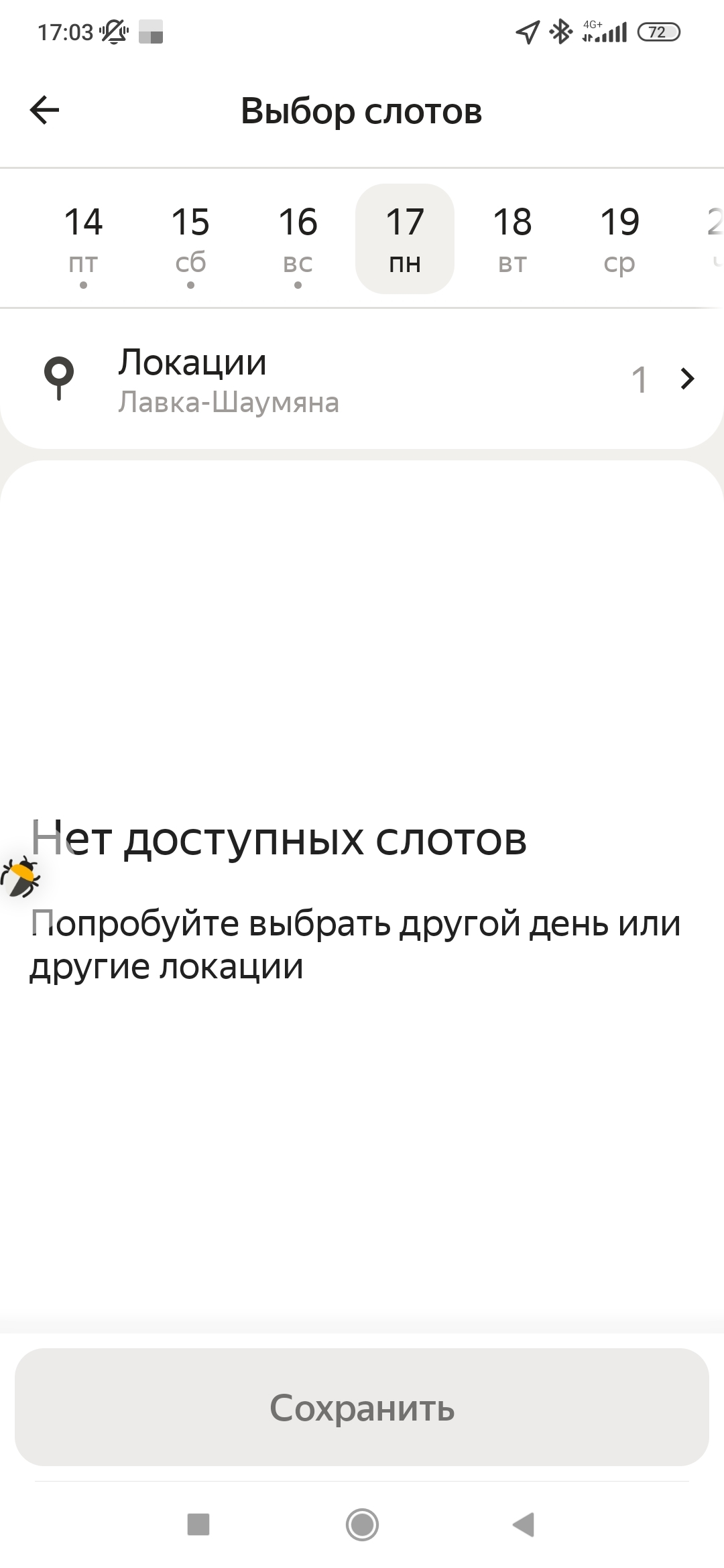This screenshot has width=724, height=1568.
Task: Open the Локации row
Action: [x=362, y=380]
